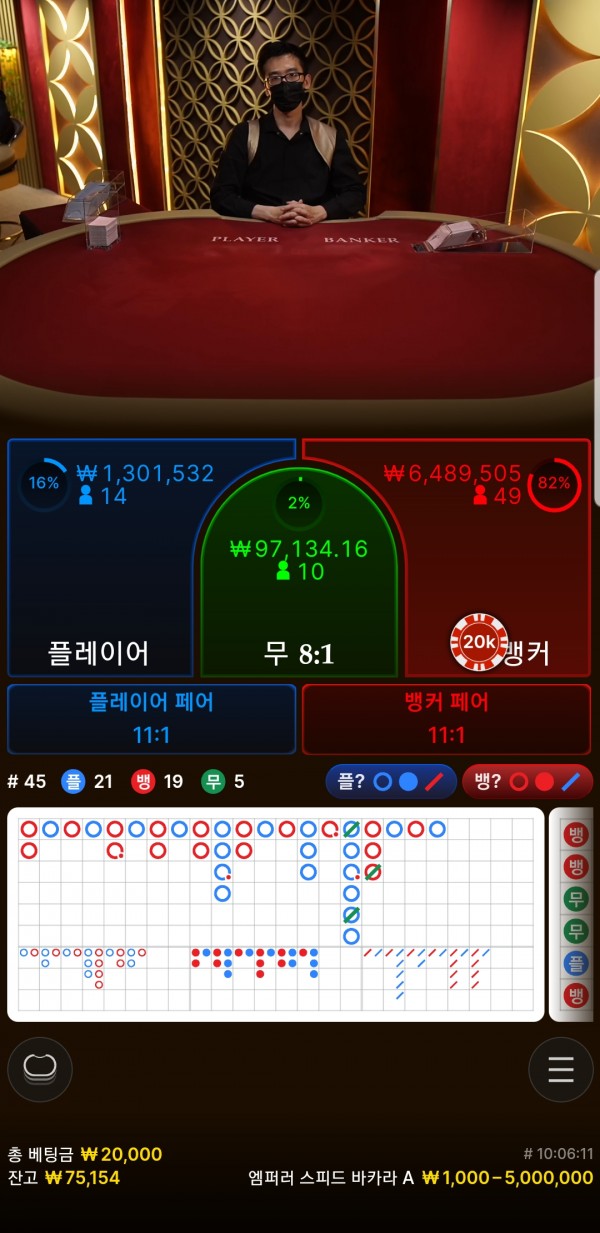Open the side results history strip

point(576,914)
